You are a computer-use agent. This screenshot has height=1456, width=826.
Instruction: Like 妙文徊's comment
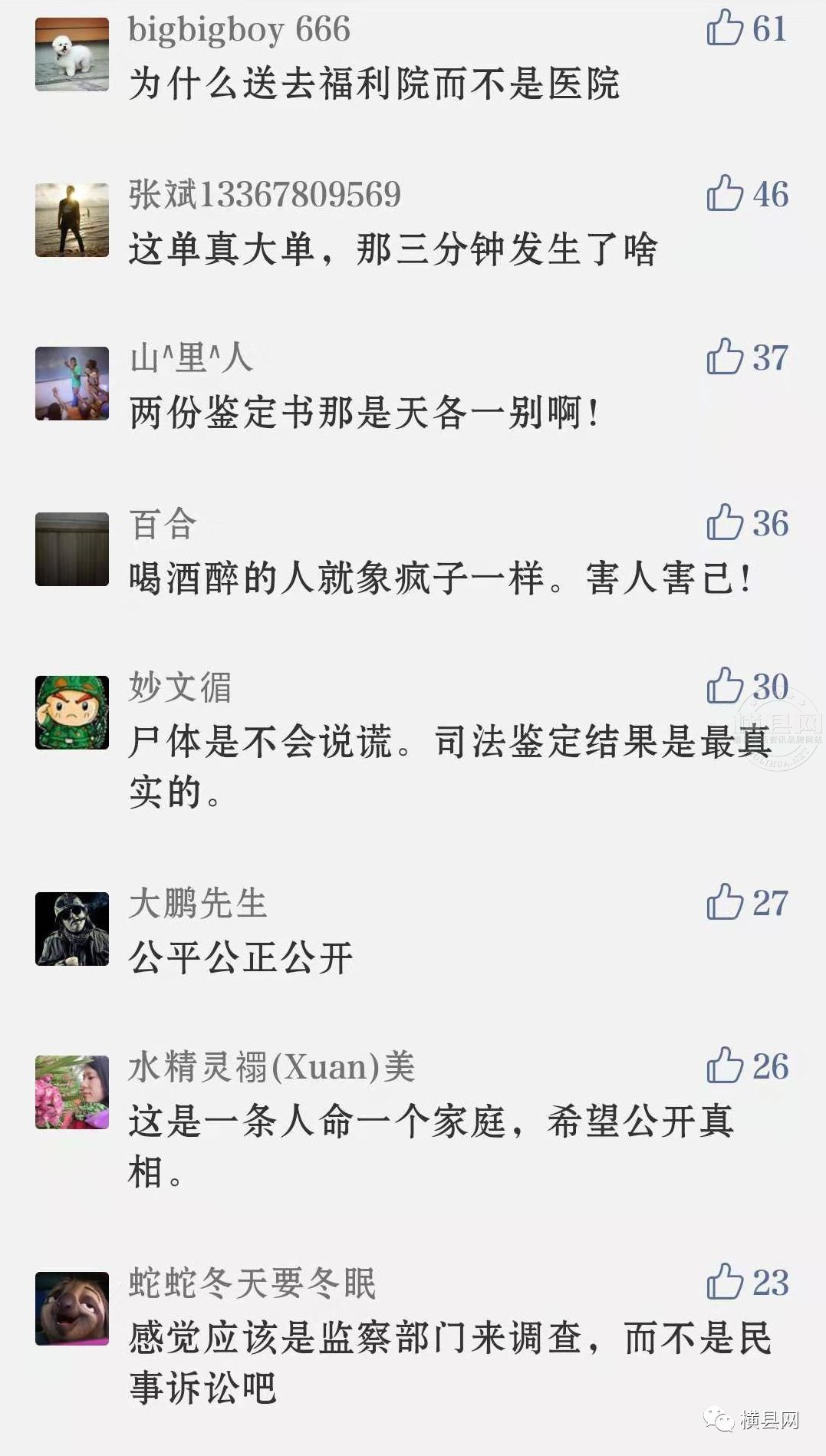725,686
